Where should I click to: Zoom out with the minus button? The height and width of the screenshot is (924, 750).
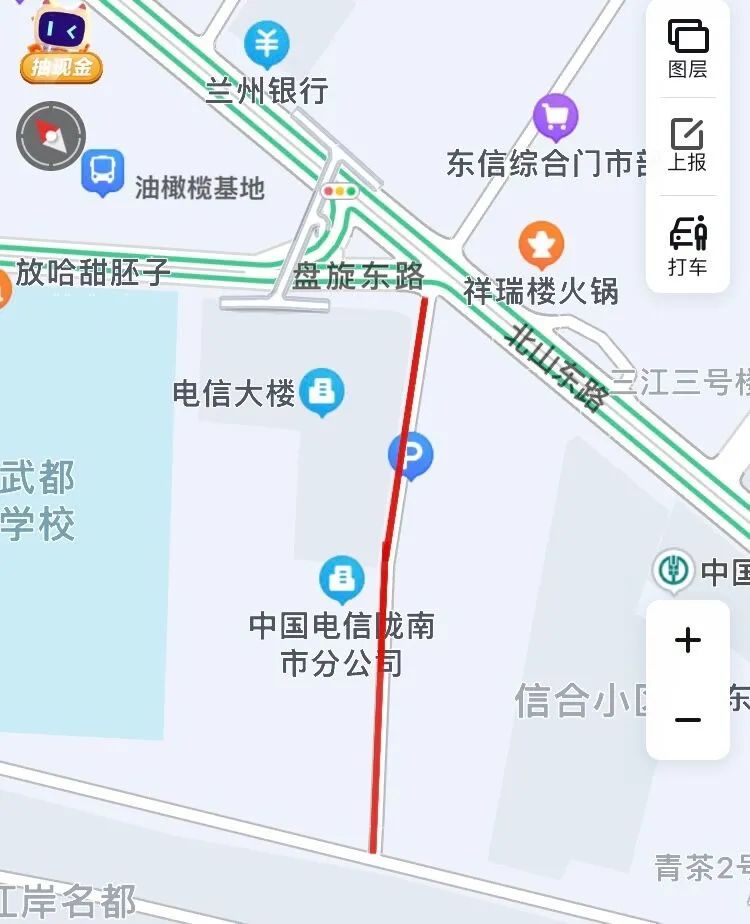(686, 720)
